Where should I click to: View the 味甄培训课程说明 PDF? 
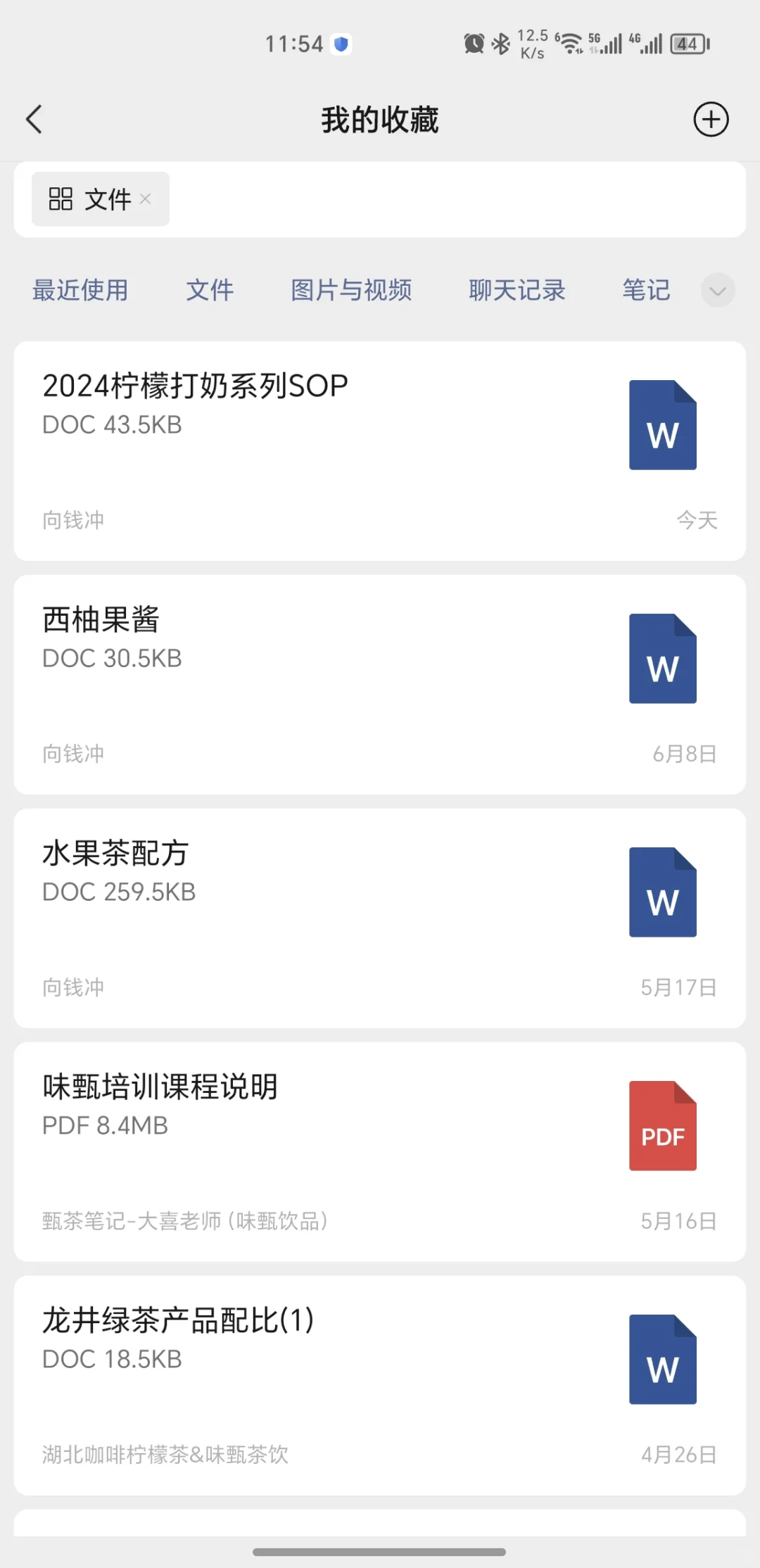click(380, 1152)
